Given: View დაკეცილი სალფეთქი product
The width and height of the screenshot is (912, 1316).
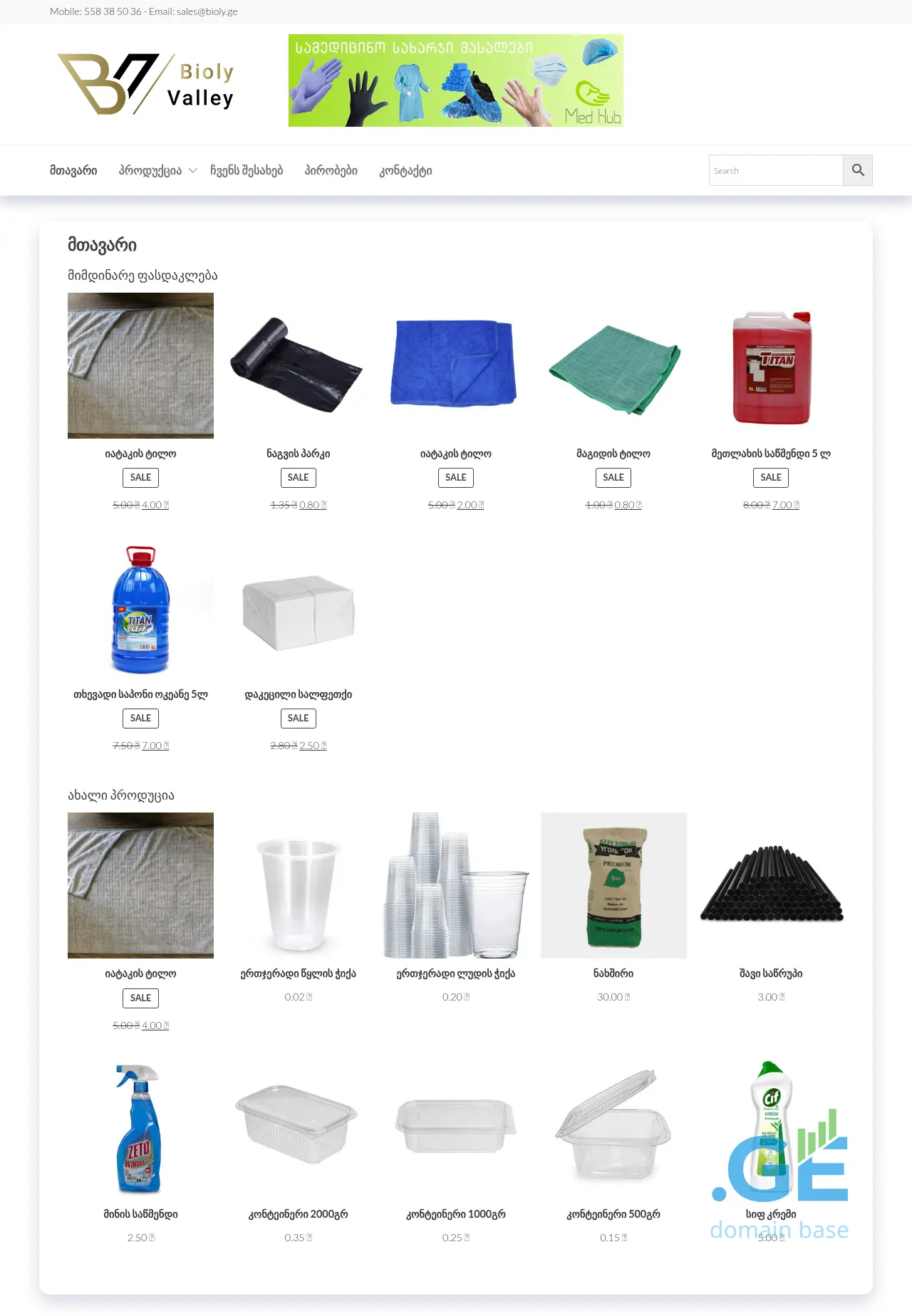Looking at the screenshot, I should click(298, 694).
